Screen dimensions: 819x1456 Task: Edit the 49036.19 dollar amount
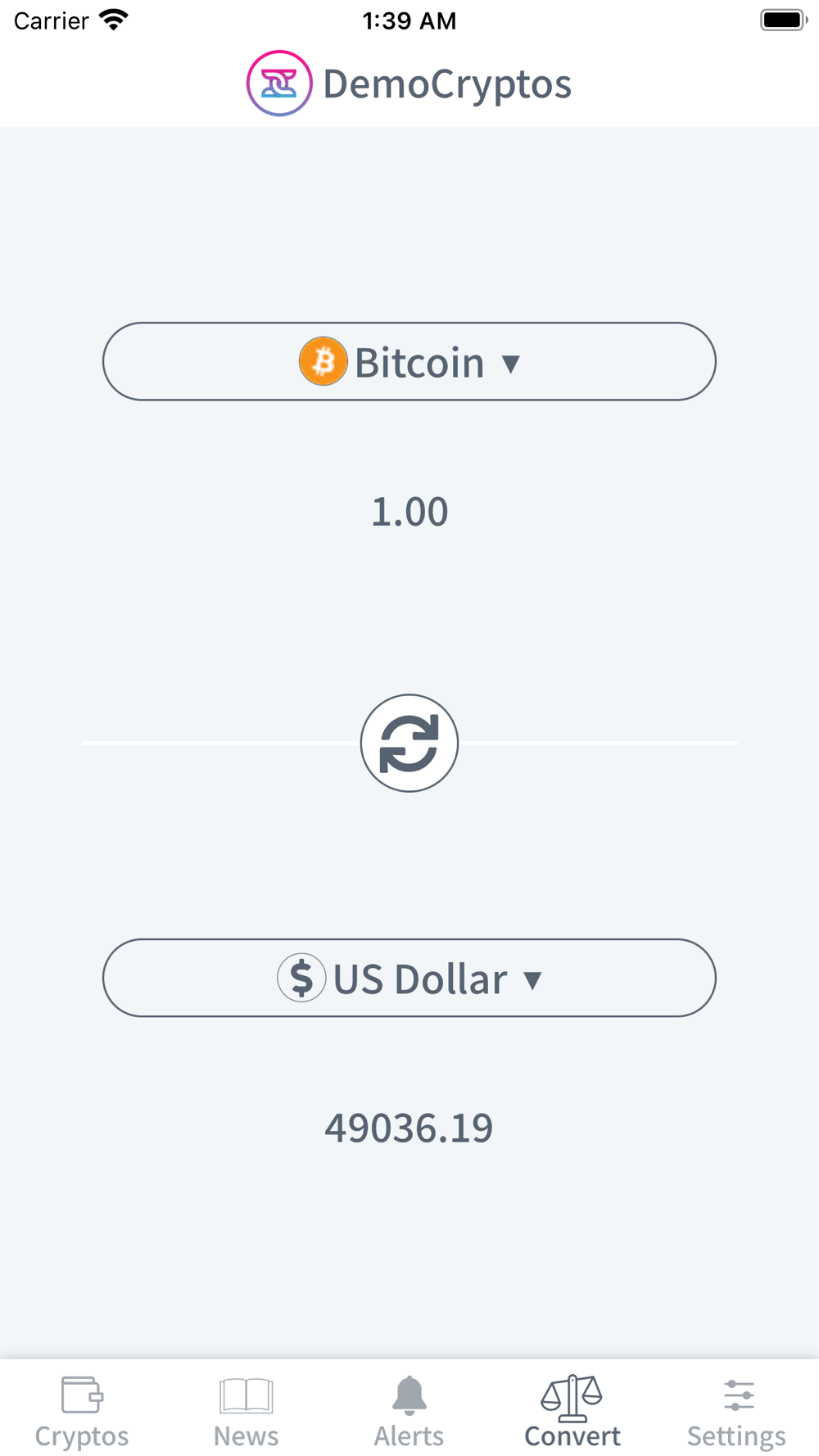409,1128
